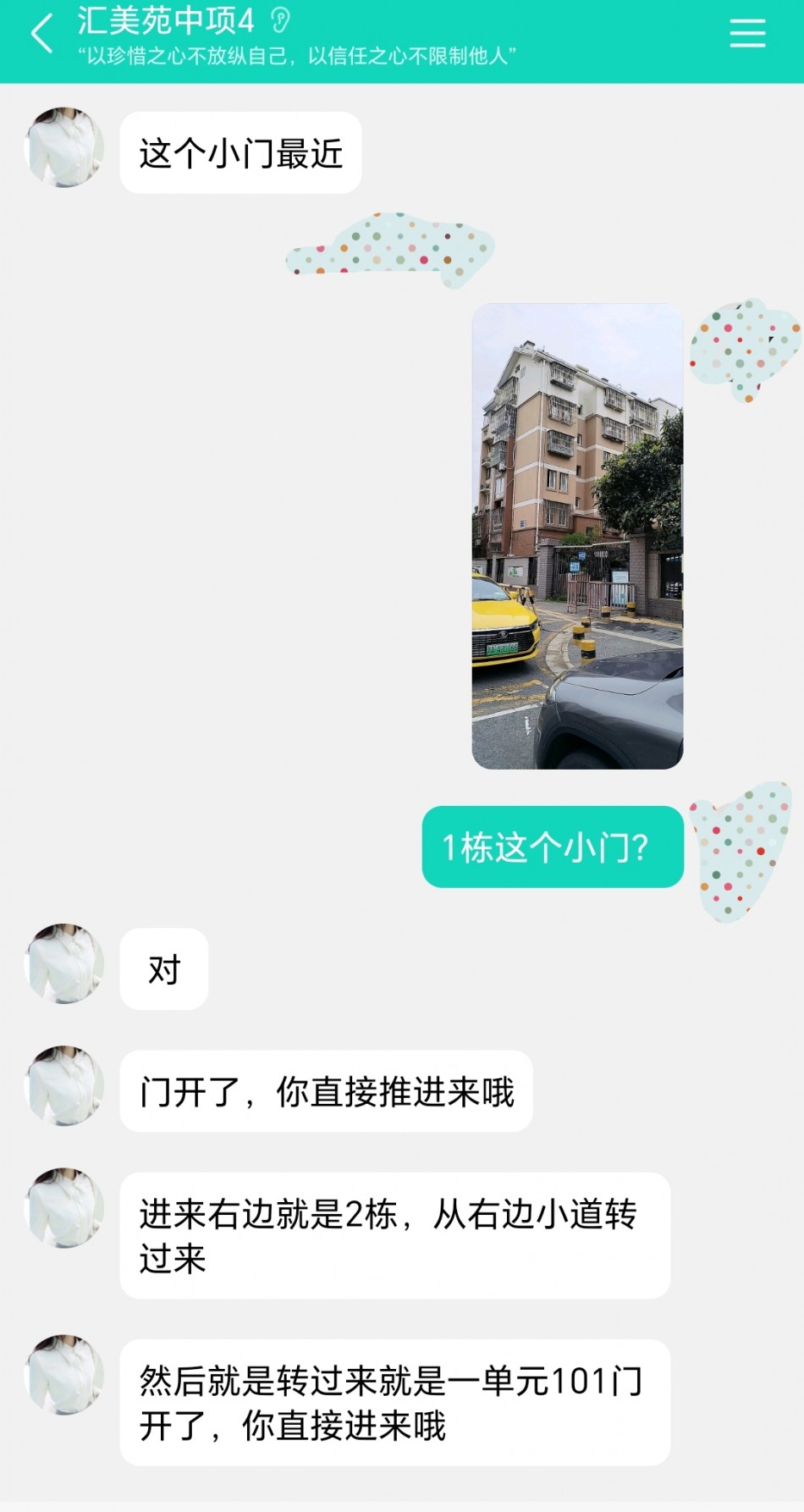Tap the ear icon beside the chat title
The width and height of the screenshot is (804, 1512).
point(279,20)
